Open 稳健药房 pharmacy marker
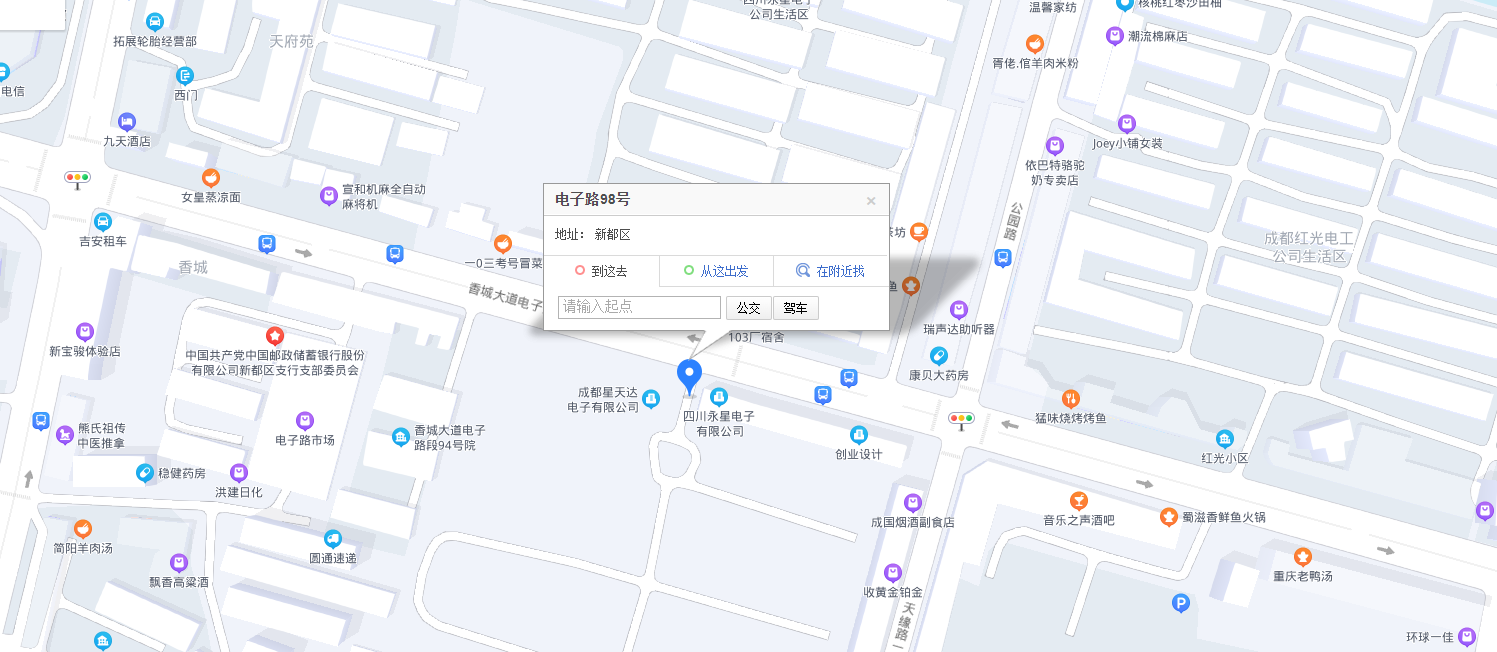The width and height of the screenshot is (1497, 652). pyautogui.click(x=146, y=472)
